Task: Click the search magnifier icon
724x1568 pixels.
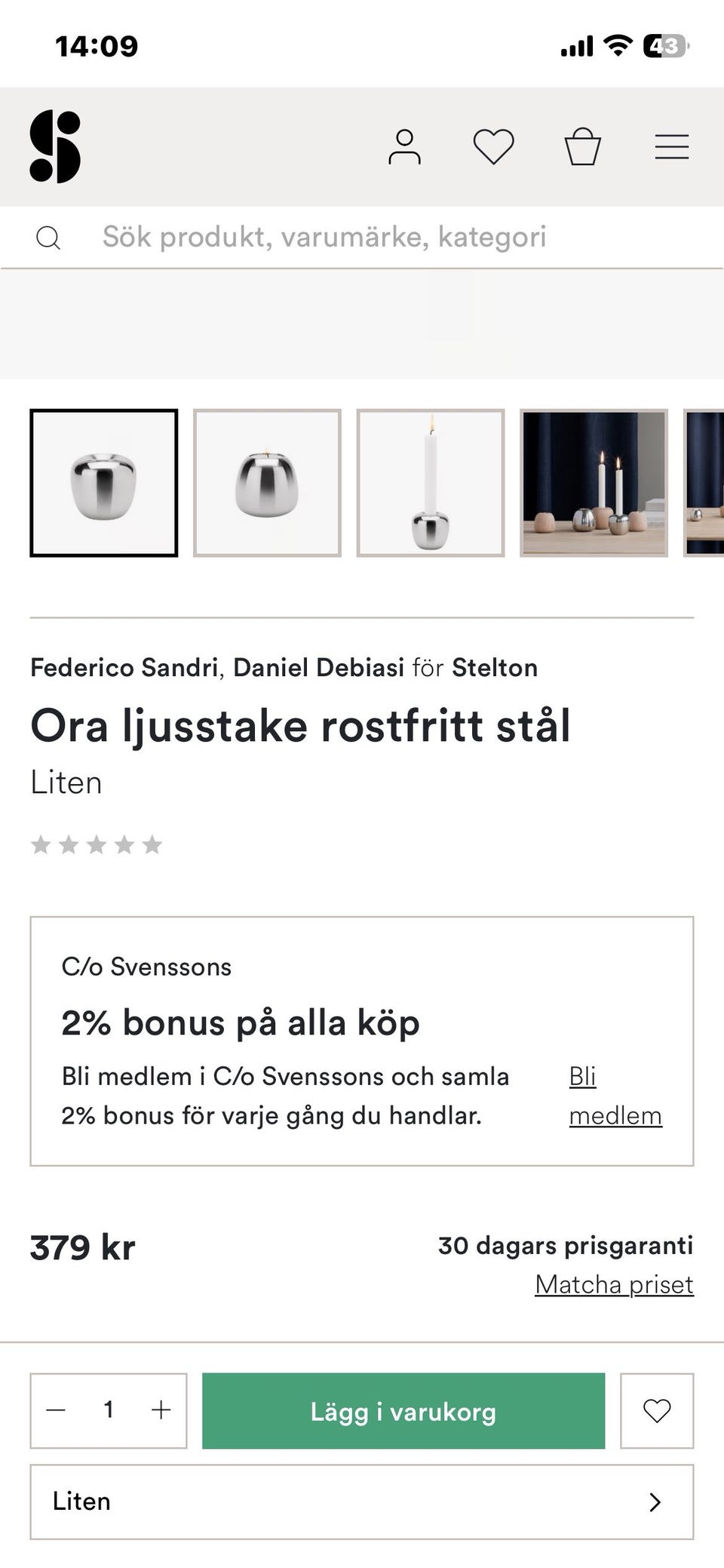Action: click(x=49, y=237)
